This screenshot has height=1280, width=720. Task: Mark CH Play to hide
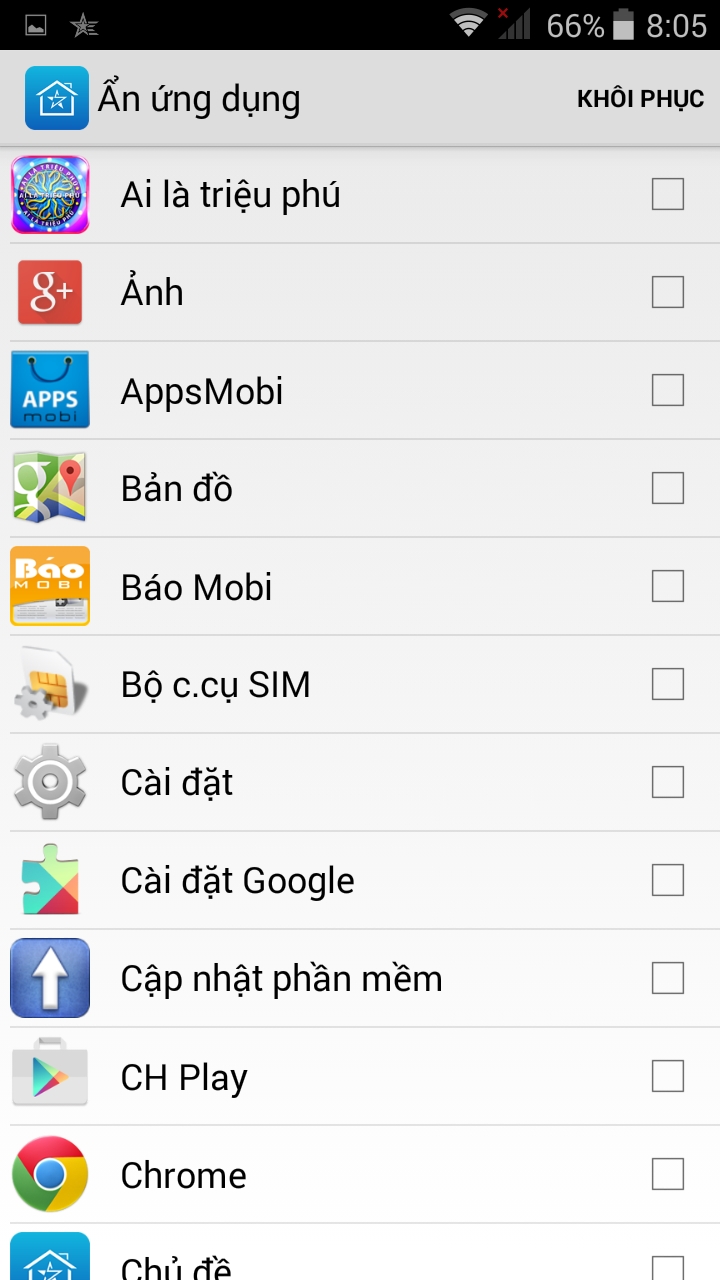pos(668,1076)
